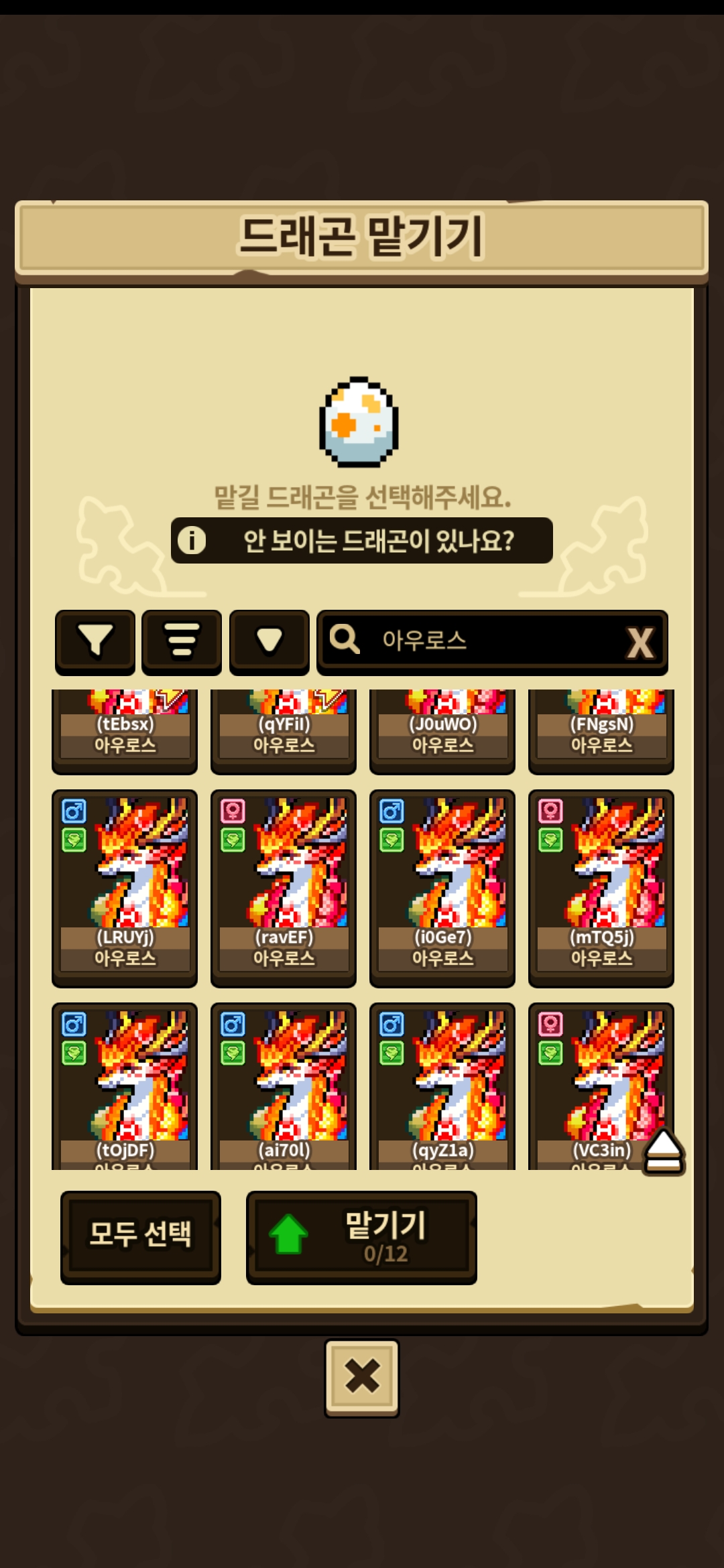Clear the search text with X
This screenshot has width=724, height=1568.
click(640, 643)
